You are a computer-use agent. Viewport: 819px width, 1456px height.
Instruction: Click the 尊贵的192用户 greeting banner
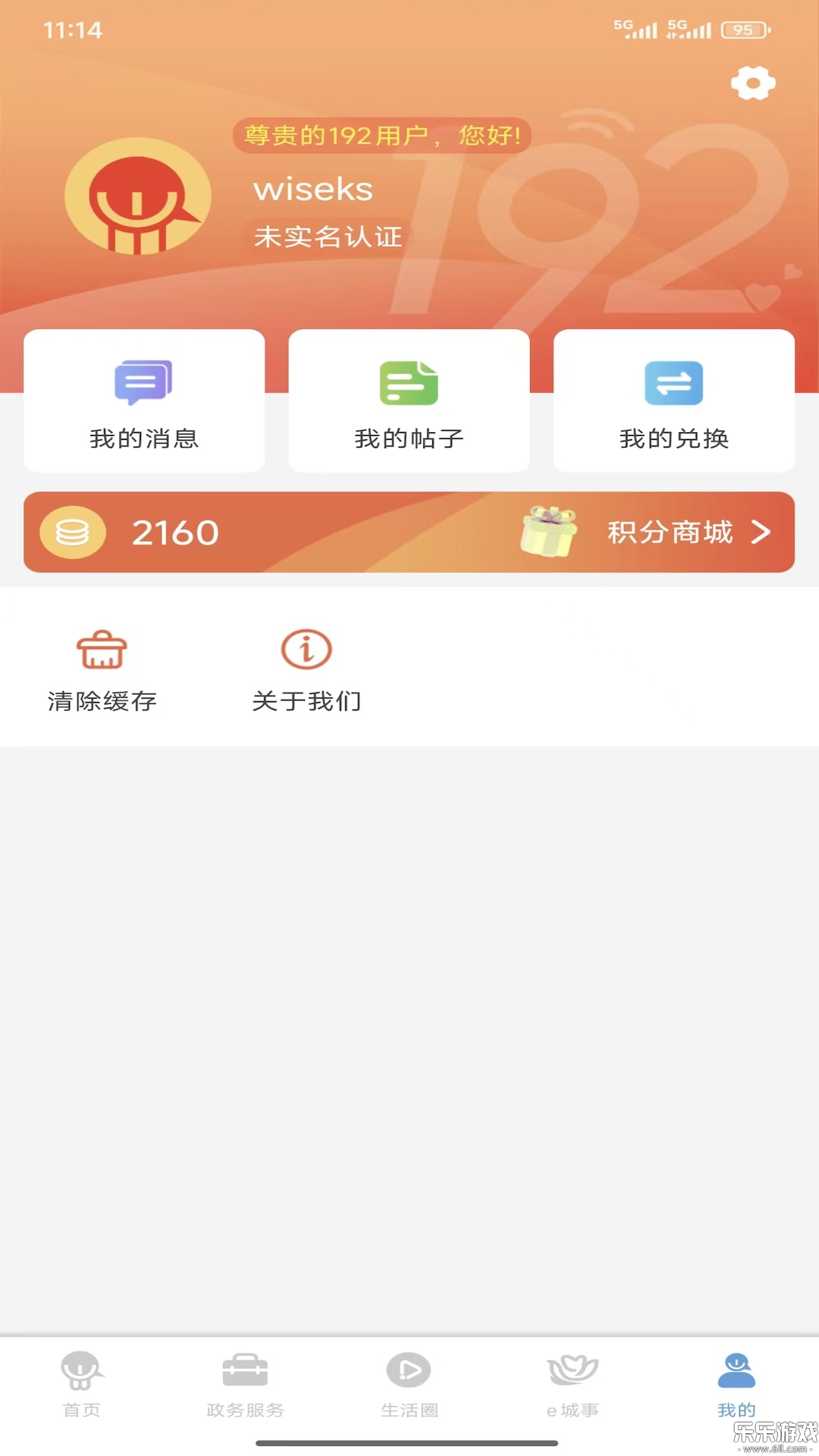380,134
